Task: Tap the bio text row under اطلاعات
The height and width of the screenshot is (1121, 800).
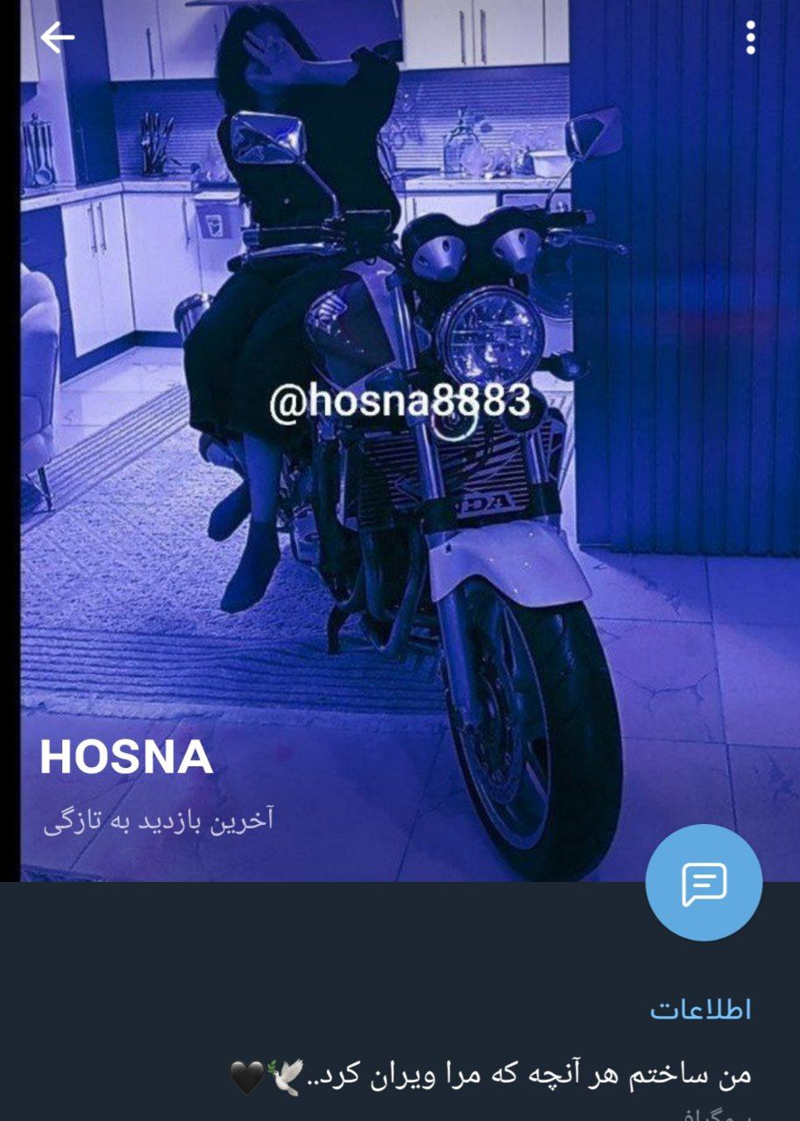Action: (x=490, y=1076)
